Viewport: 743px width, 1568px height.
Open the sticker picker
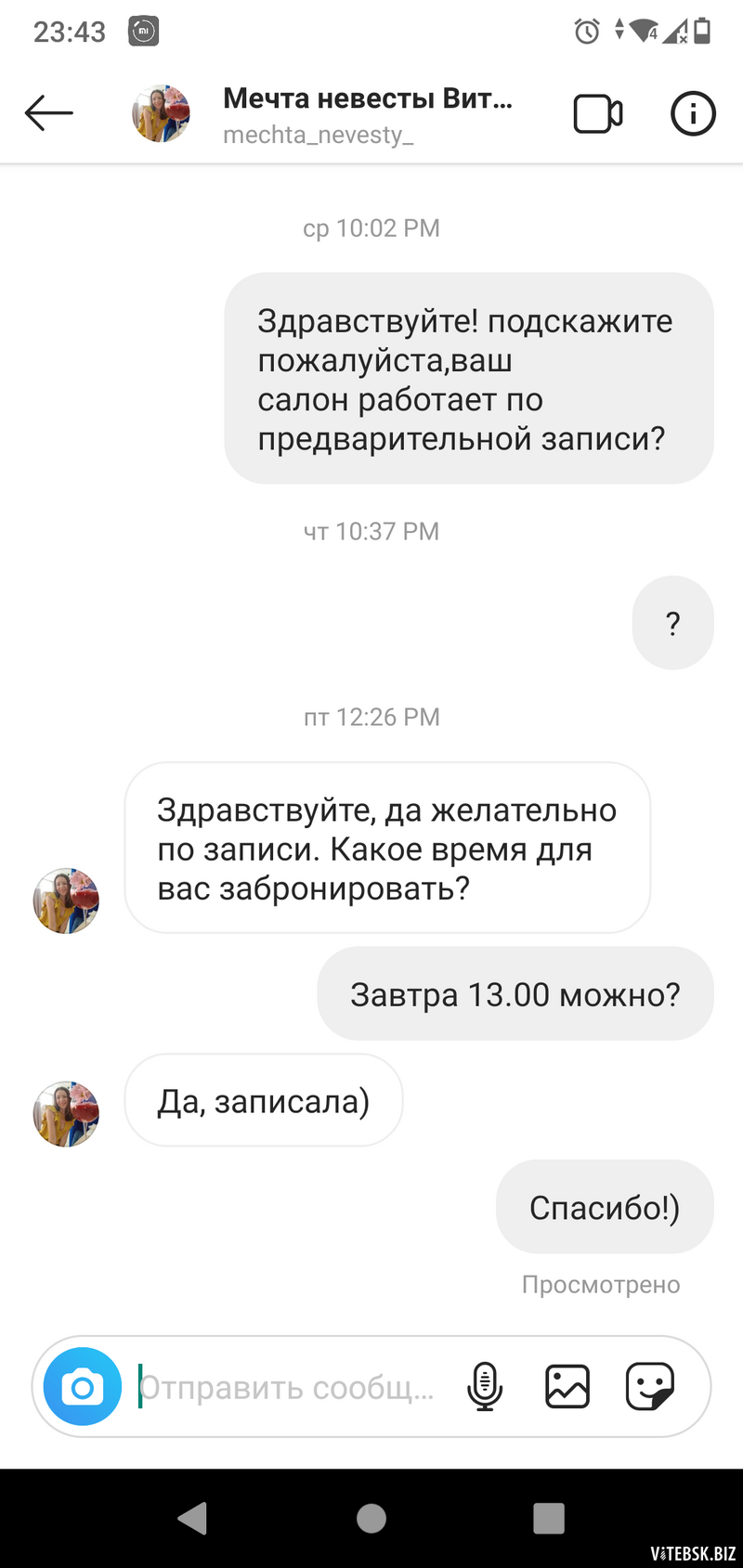coord(649,1387)
